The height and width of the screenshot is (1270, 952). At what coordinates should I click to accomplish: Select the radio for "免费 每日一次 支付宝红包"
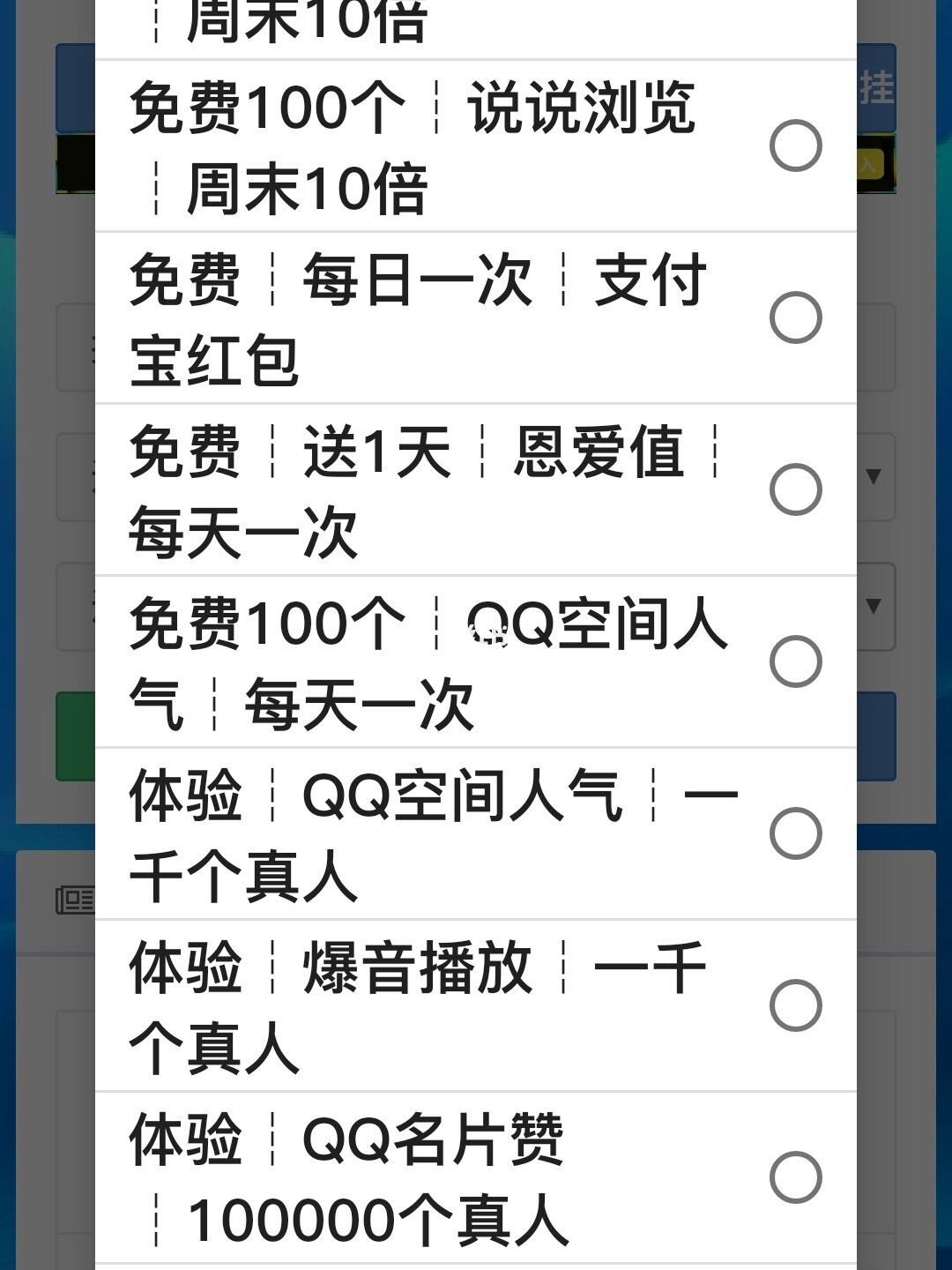pyautogui.click(x=794, y=317)
